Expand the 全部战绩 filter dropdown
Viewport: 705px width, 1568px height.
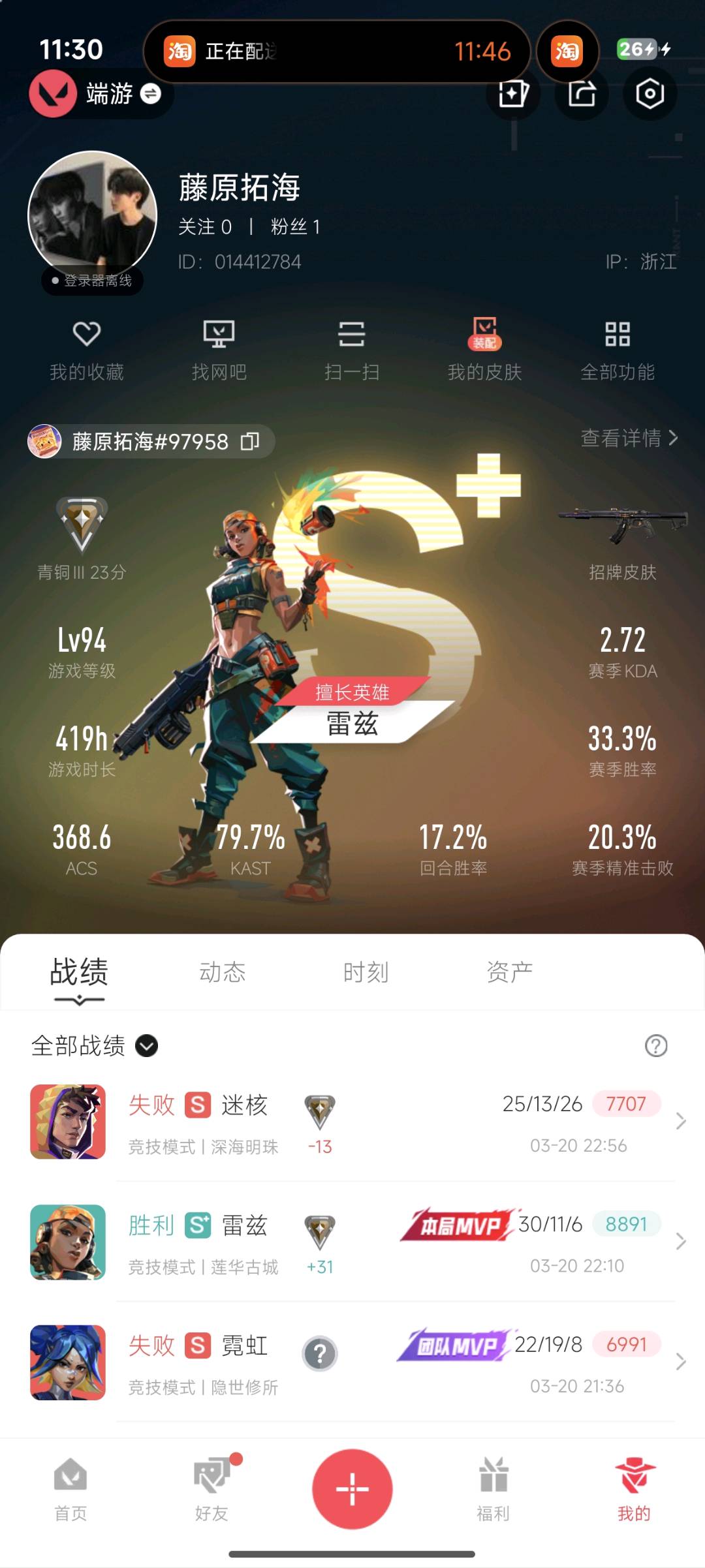(x=146, y=1046)
